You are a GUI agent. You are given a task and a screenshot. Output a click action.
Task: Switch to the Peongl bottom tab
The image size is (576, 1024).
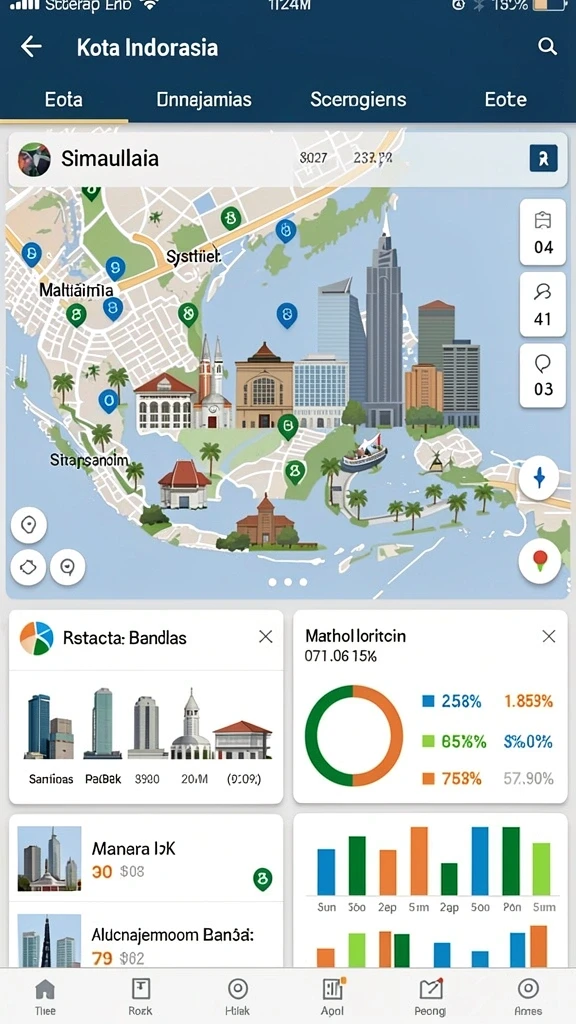[430, 997]
